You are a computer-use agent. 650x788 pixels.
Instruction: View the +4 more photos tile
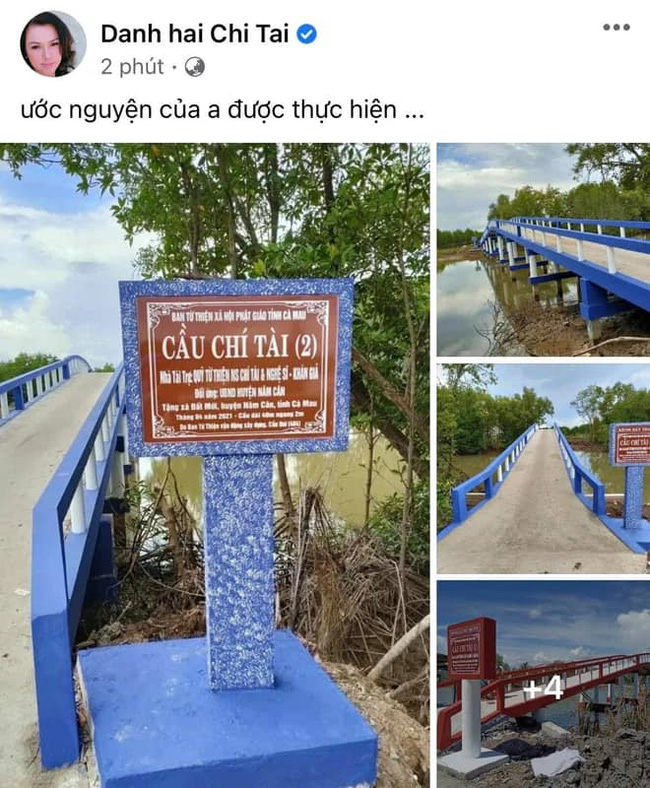pos(543,685)
